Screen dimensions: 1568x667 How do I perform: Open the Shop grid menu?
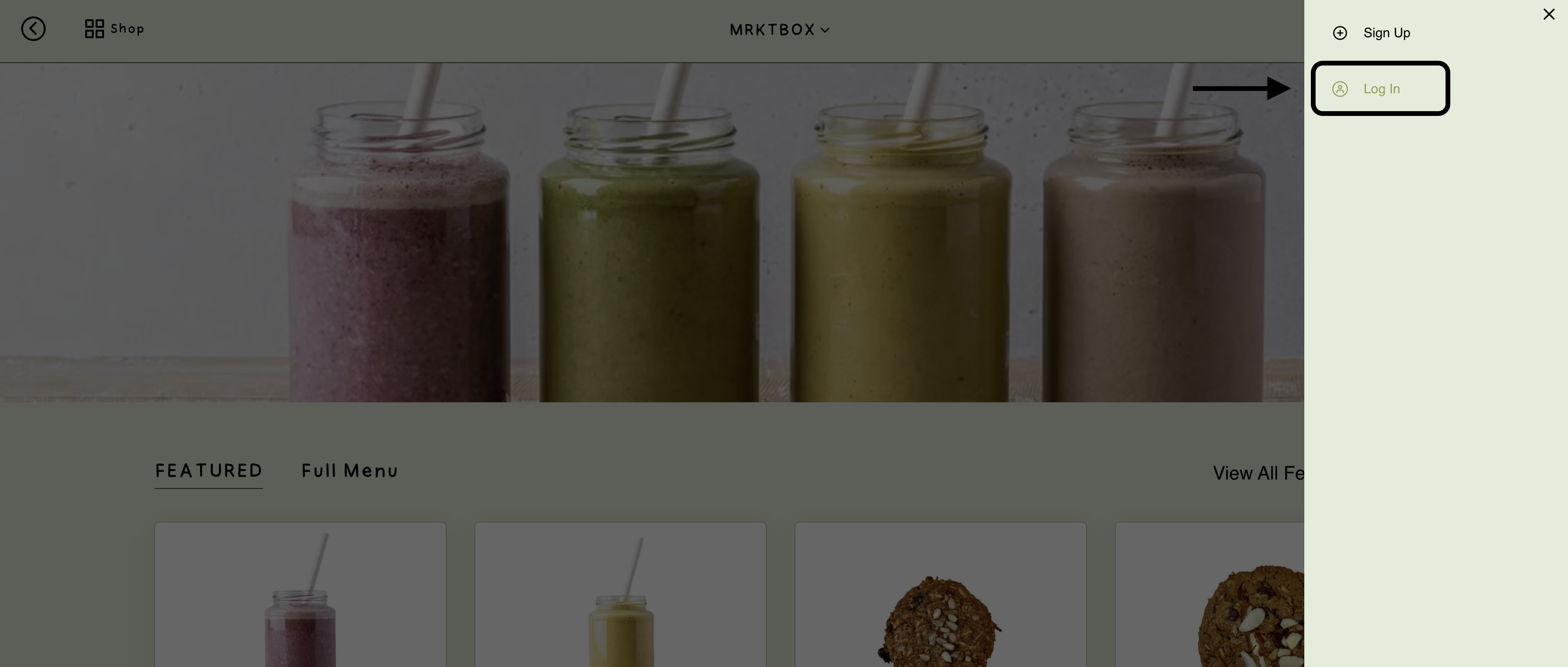(114, 29)
